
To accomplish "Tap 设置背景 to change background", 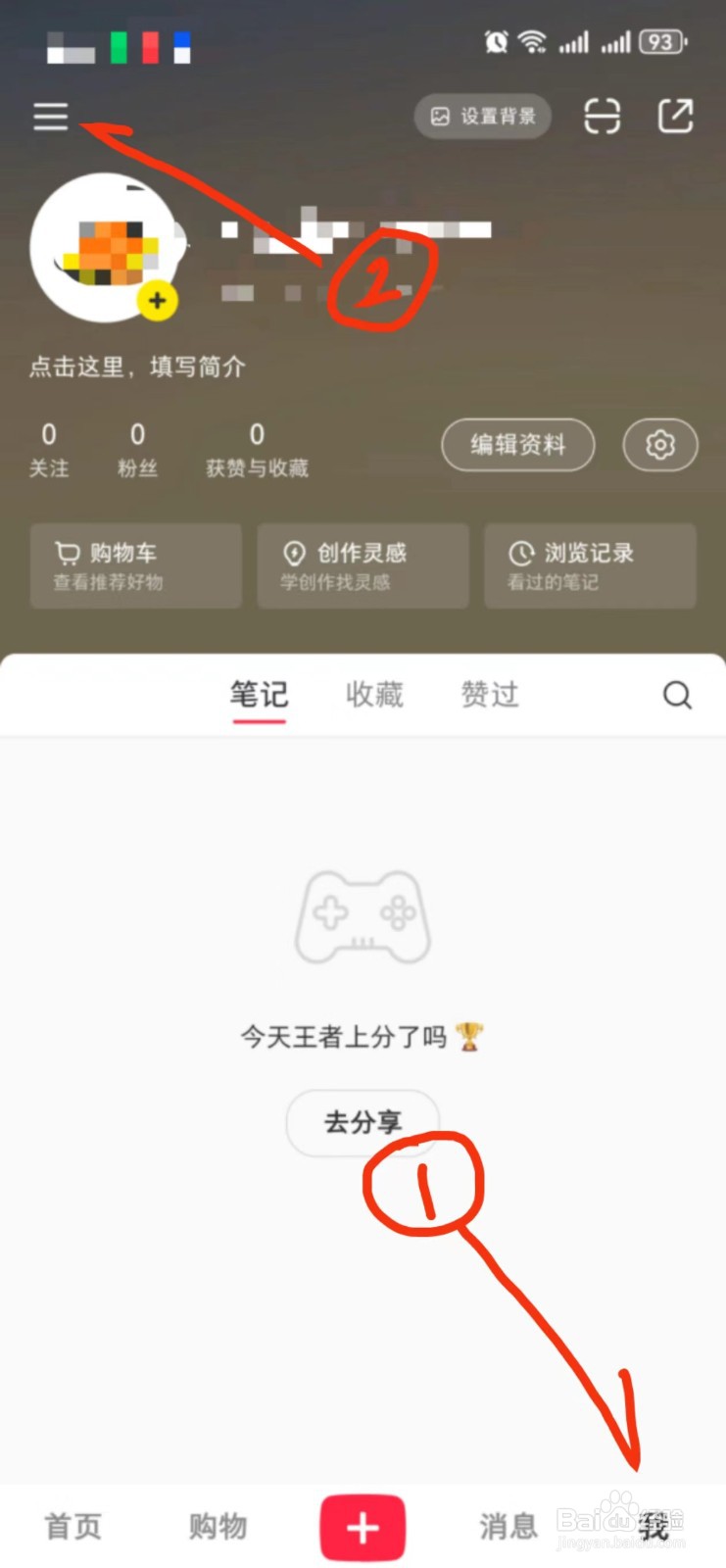I will 482,116.
